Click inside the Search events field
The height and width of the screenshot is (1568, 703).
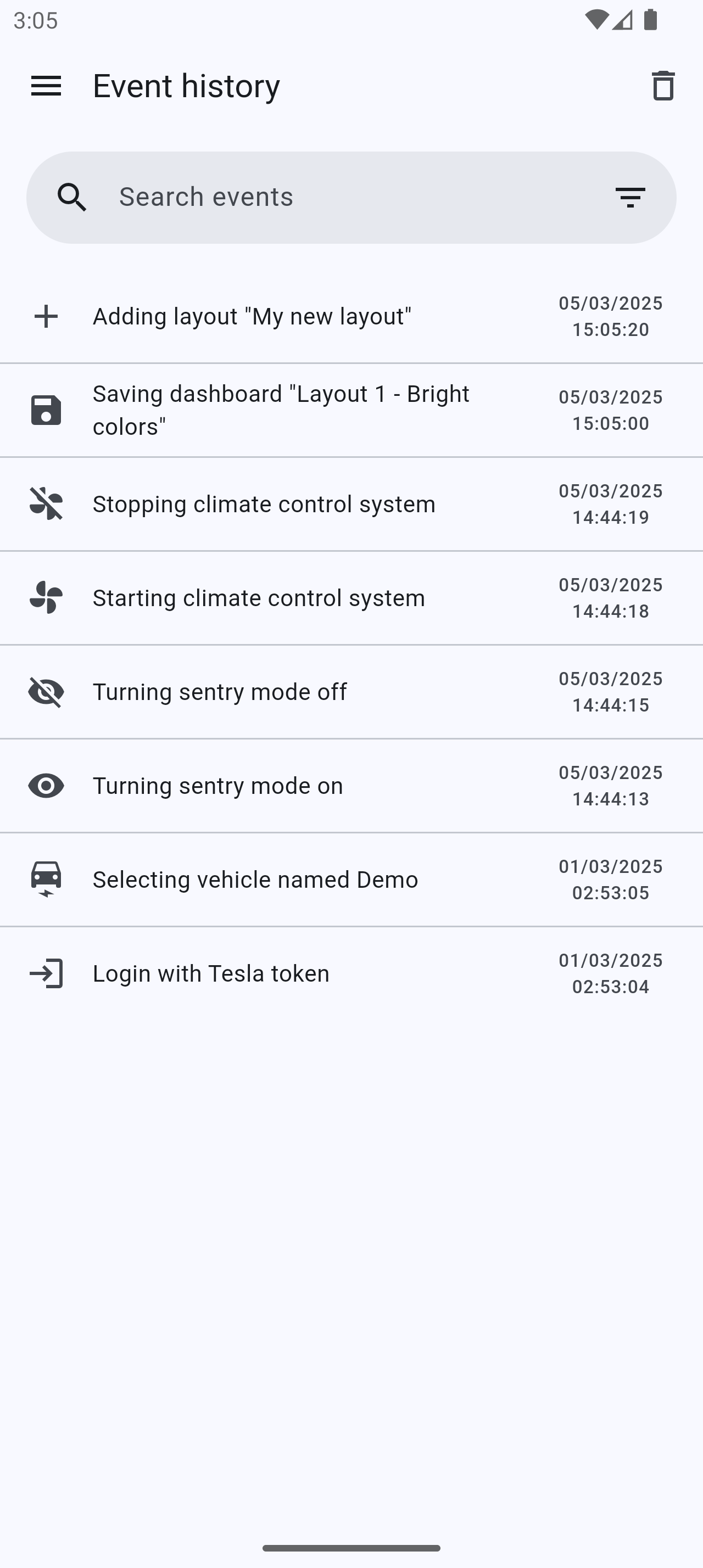point(304,196)
